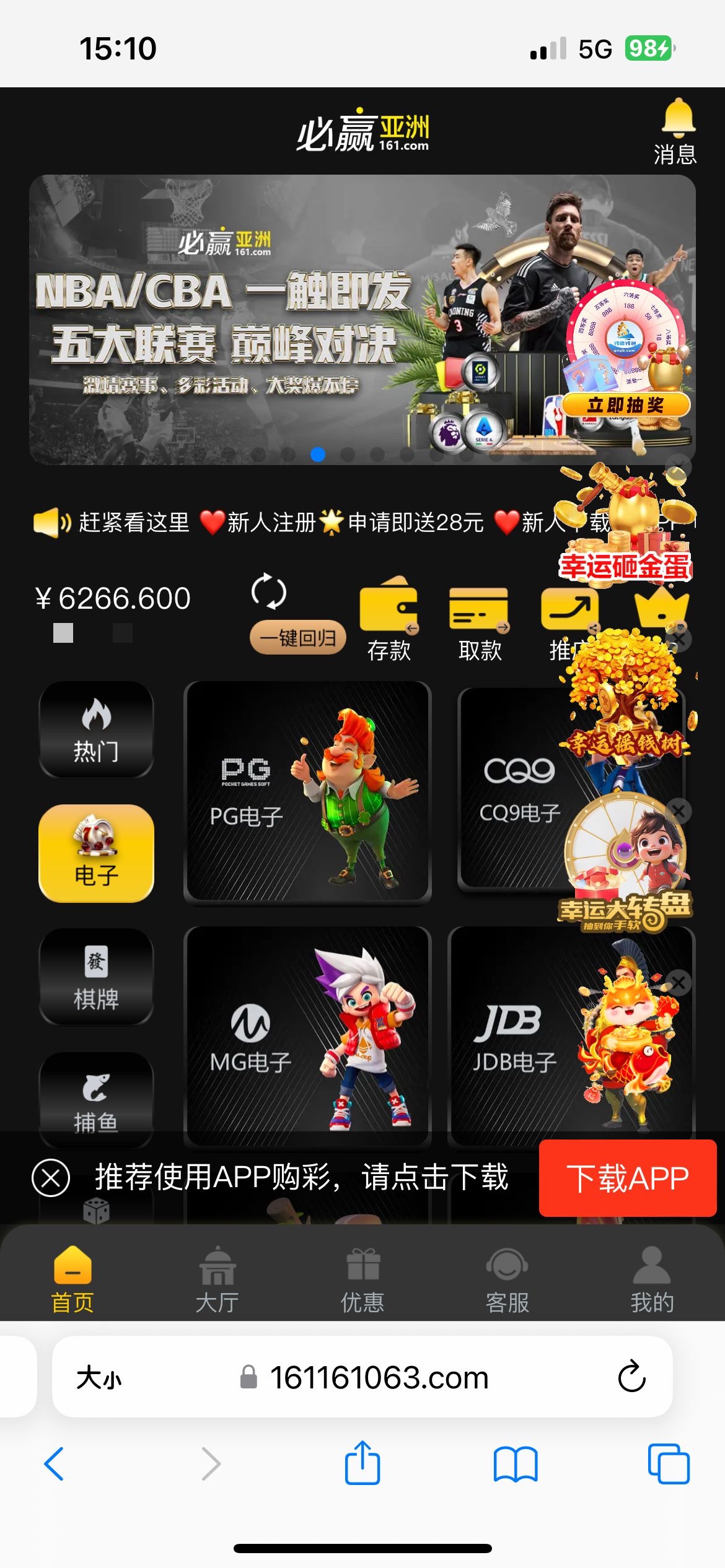Switch to the 大厅 tab
Screen dimensions: 725x1568
[217, 1279]
